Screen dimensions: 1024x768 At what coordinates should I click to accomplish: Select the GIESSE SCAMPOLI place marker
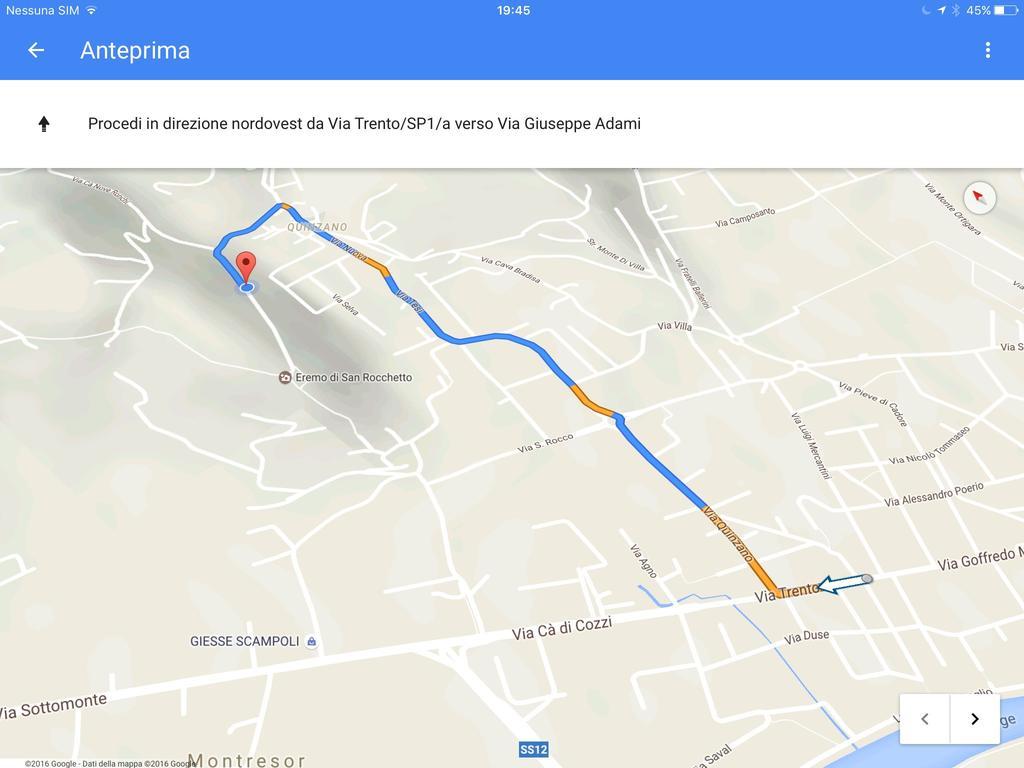[312, 642]
